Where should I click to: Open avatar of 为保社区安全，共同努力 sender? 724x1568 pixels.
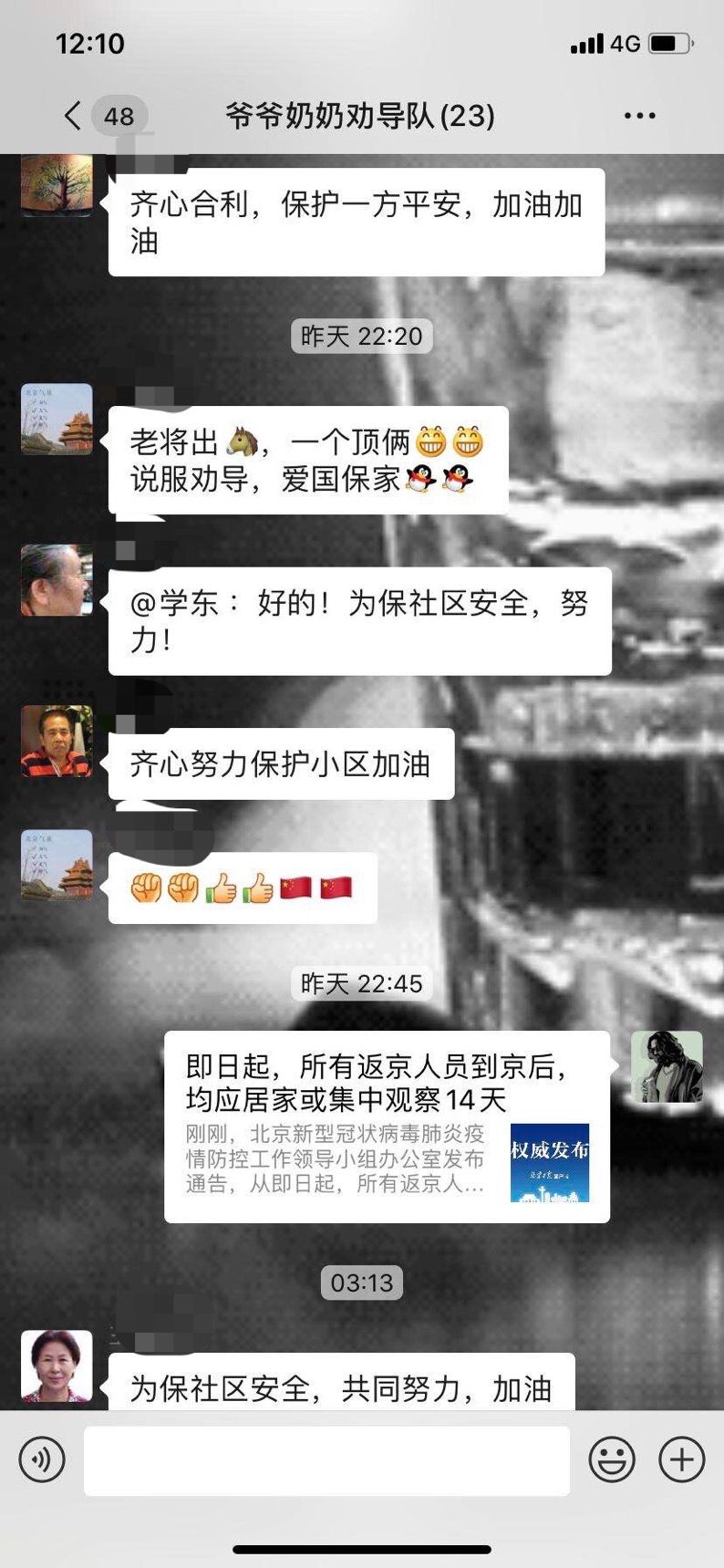[x=57, y=1366]
